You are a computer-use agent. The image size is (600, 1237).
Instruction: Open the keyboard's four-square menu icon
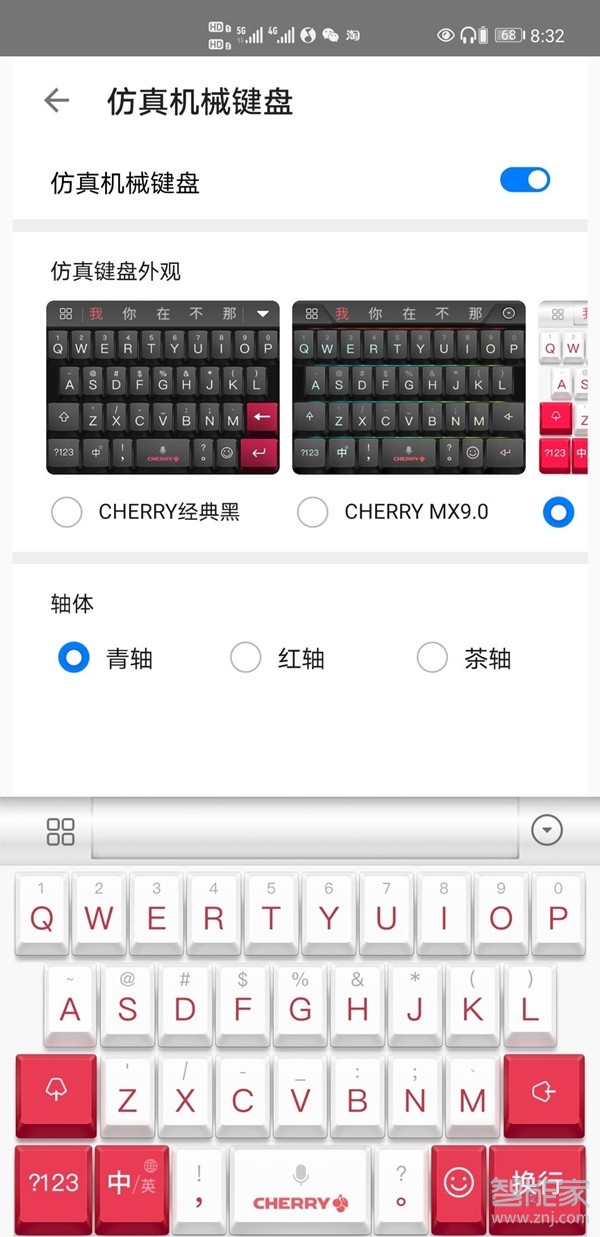[61, 830]
